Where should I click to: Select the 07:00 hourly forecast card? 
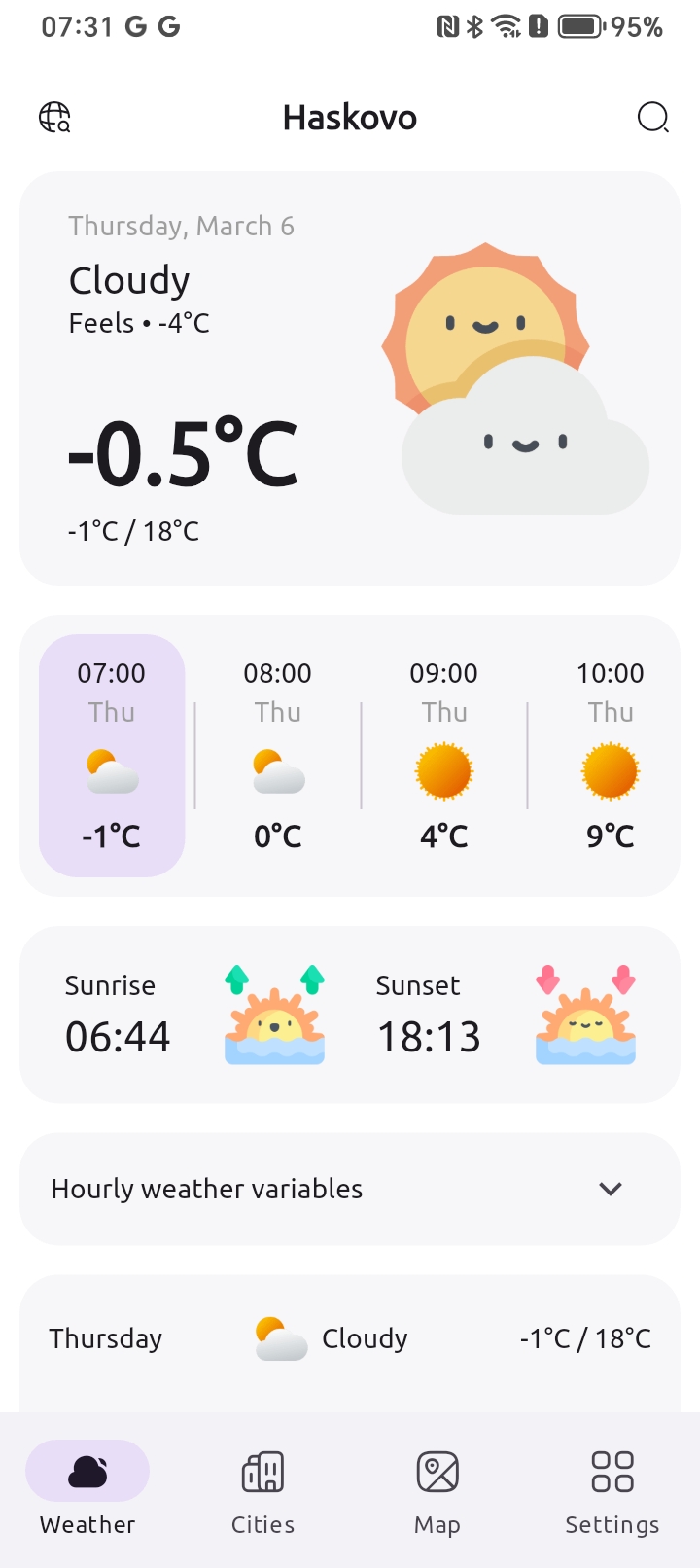click(x=112, y=756)
